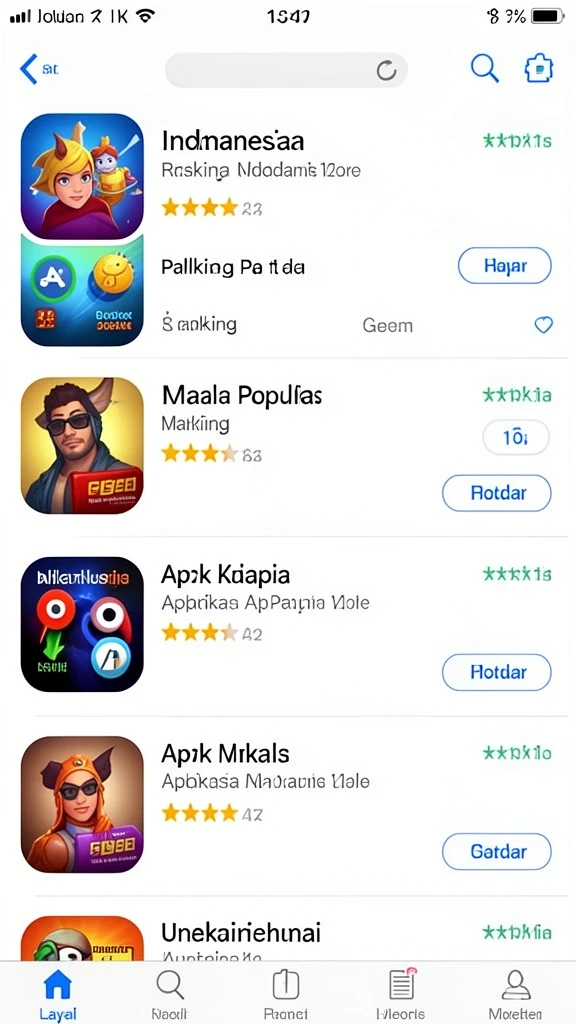Tap the Rotdar button for Apk Kdapia
The height and width of the screenshot is (1024, 576).
(497, 672)
